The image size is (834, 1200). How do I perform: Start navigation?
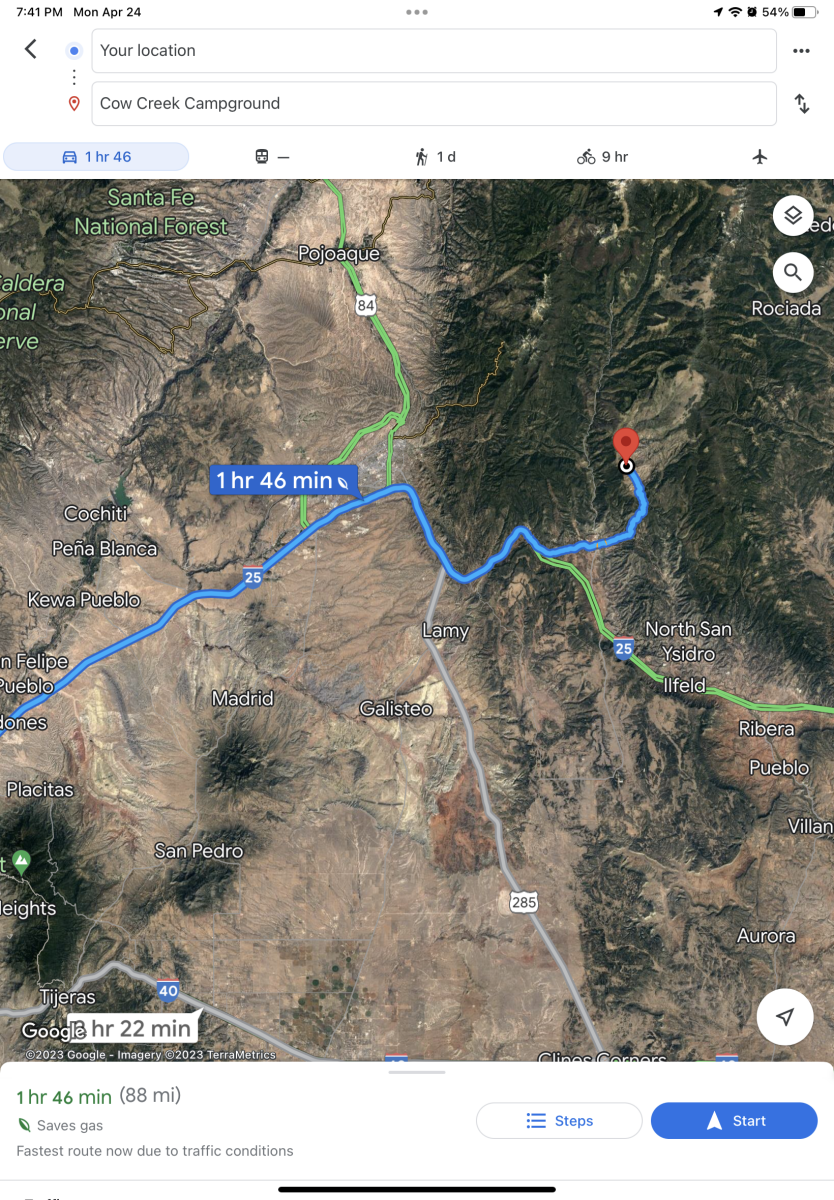pos(734,1121)
